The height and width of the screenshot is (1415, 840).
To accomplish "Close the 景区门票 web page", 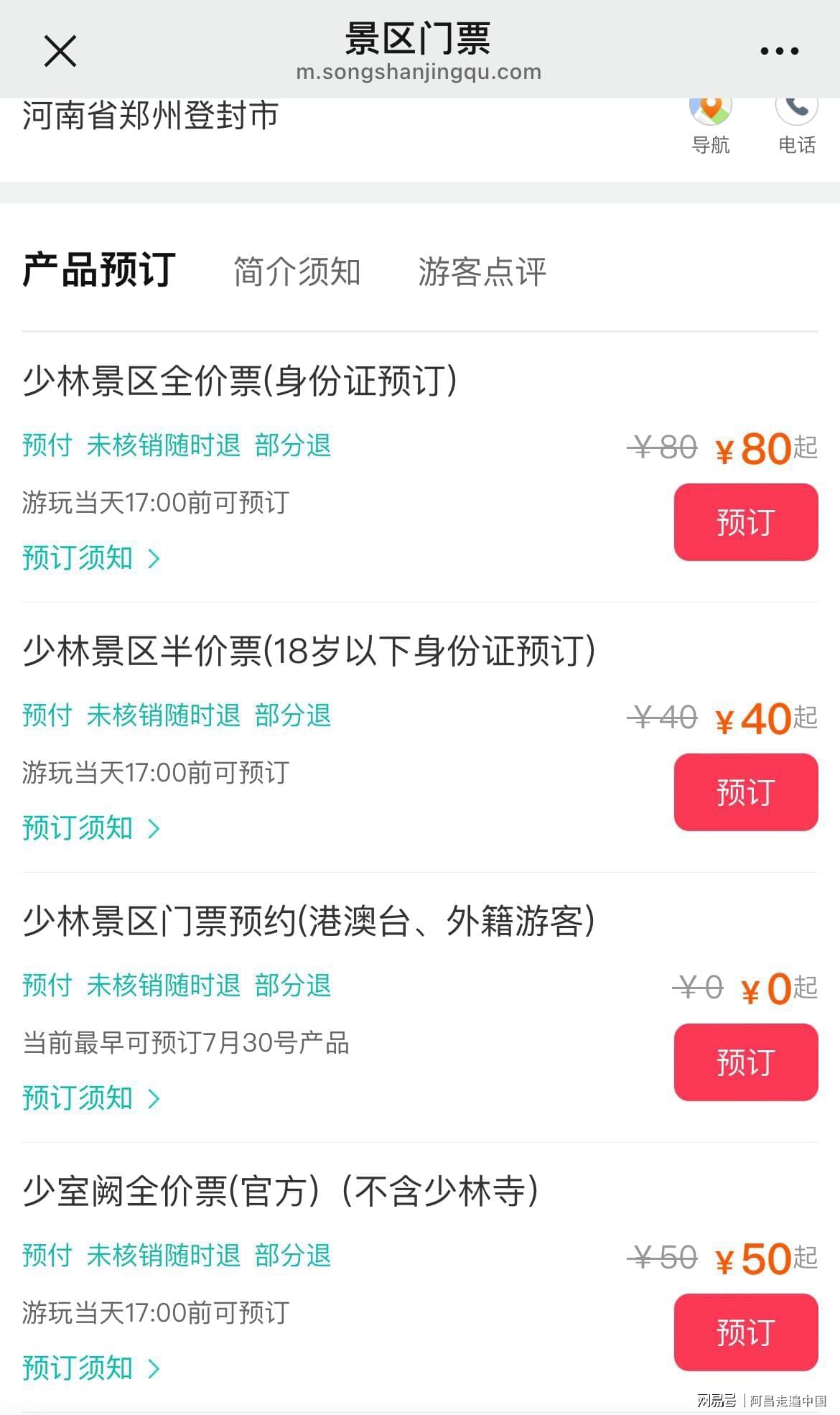I will point(60,51).
